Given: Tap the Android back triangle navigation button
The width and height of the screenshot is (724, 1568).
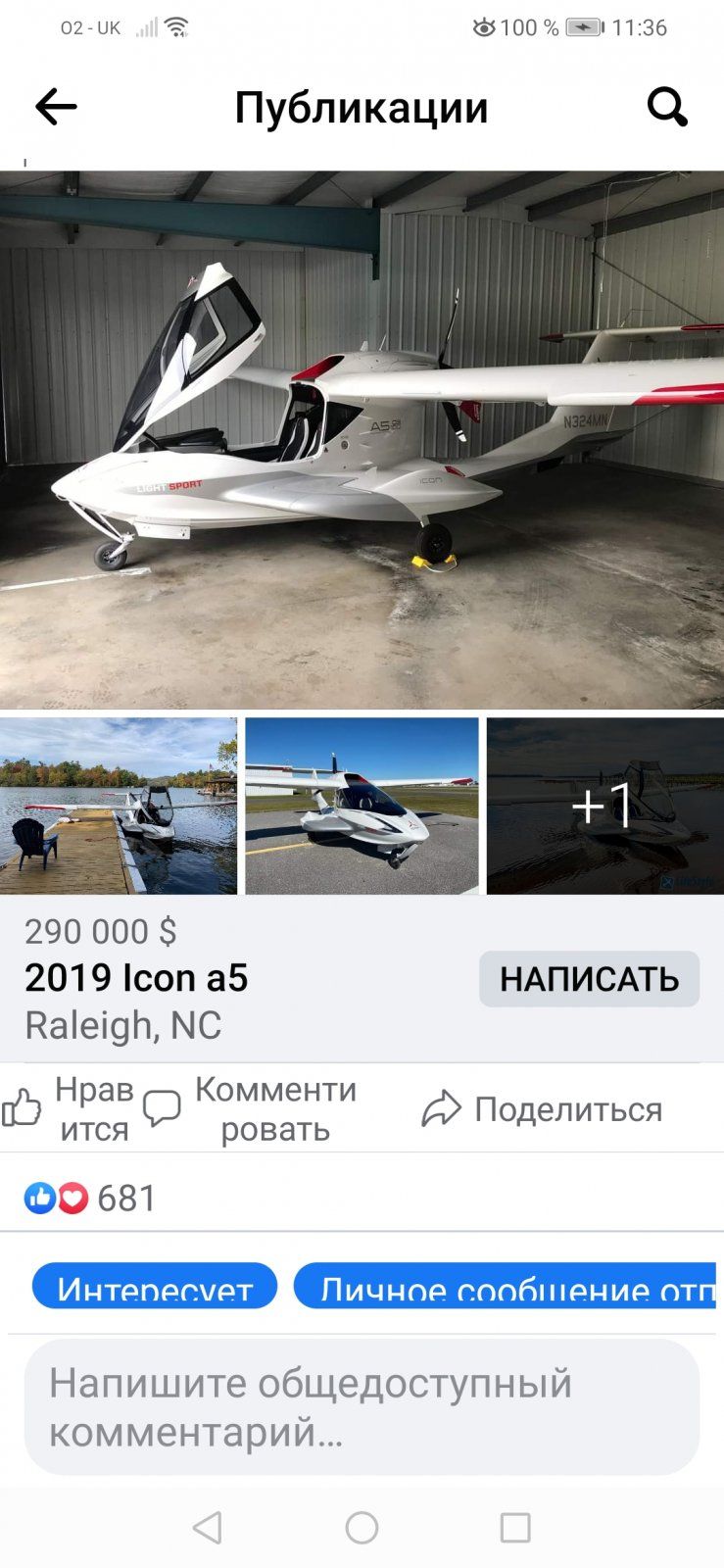Looking at the screenshot, I should pyautogui.click(x=210, y=1525).
